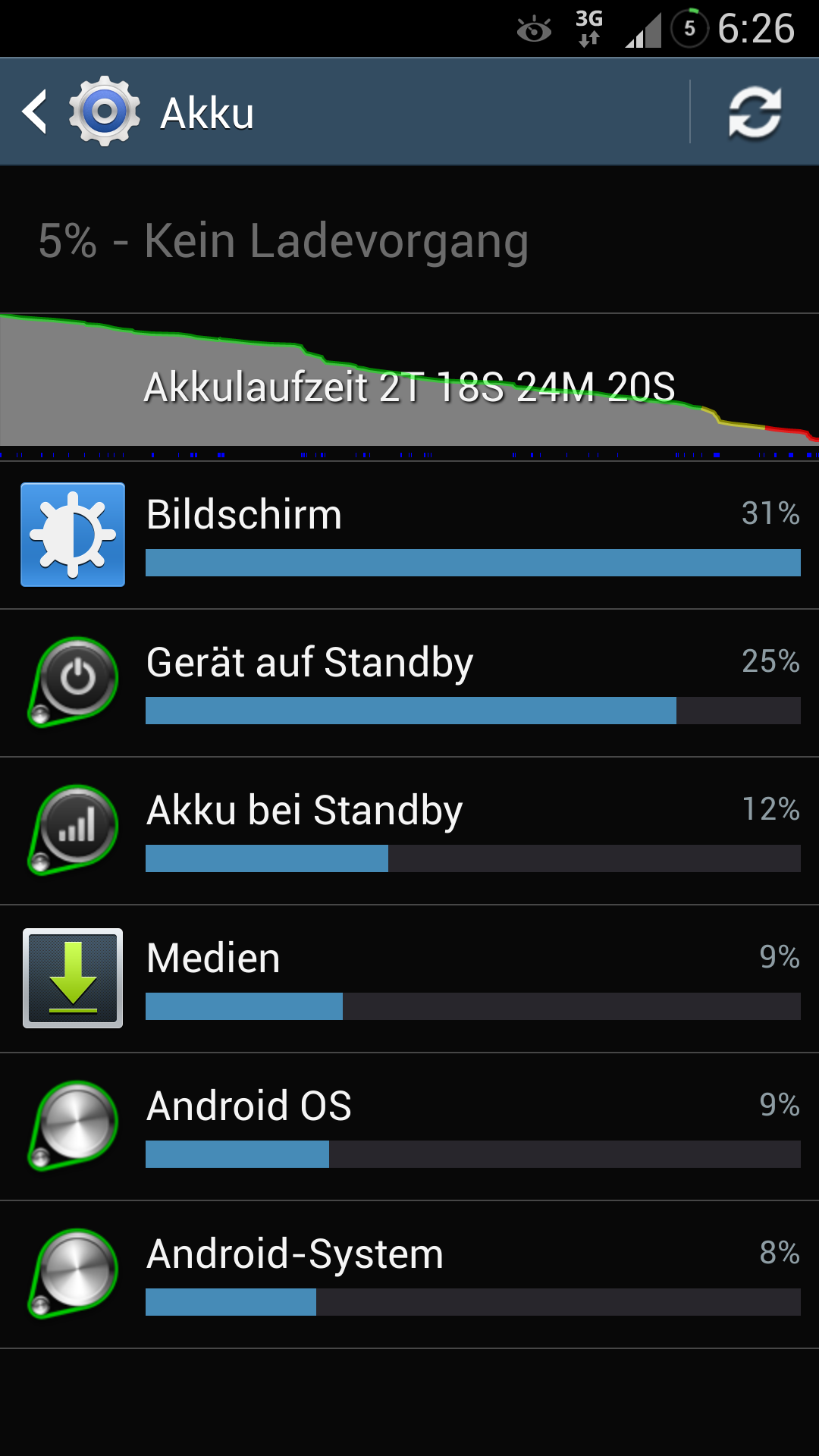Open Medien battery usage details

tap(409, 979)
